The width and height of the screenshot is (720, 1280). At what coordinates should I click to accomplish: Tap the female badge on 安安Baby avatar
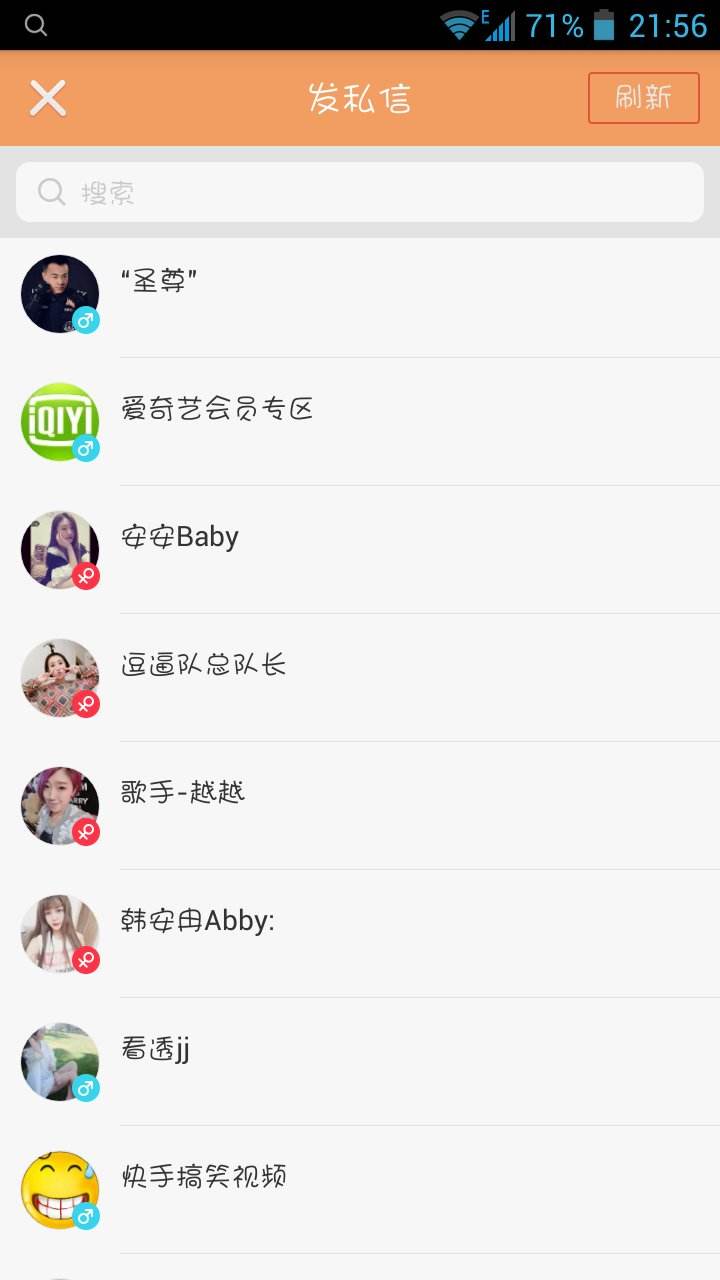87,577
